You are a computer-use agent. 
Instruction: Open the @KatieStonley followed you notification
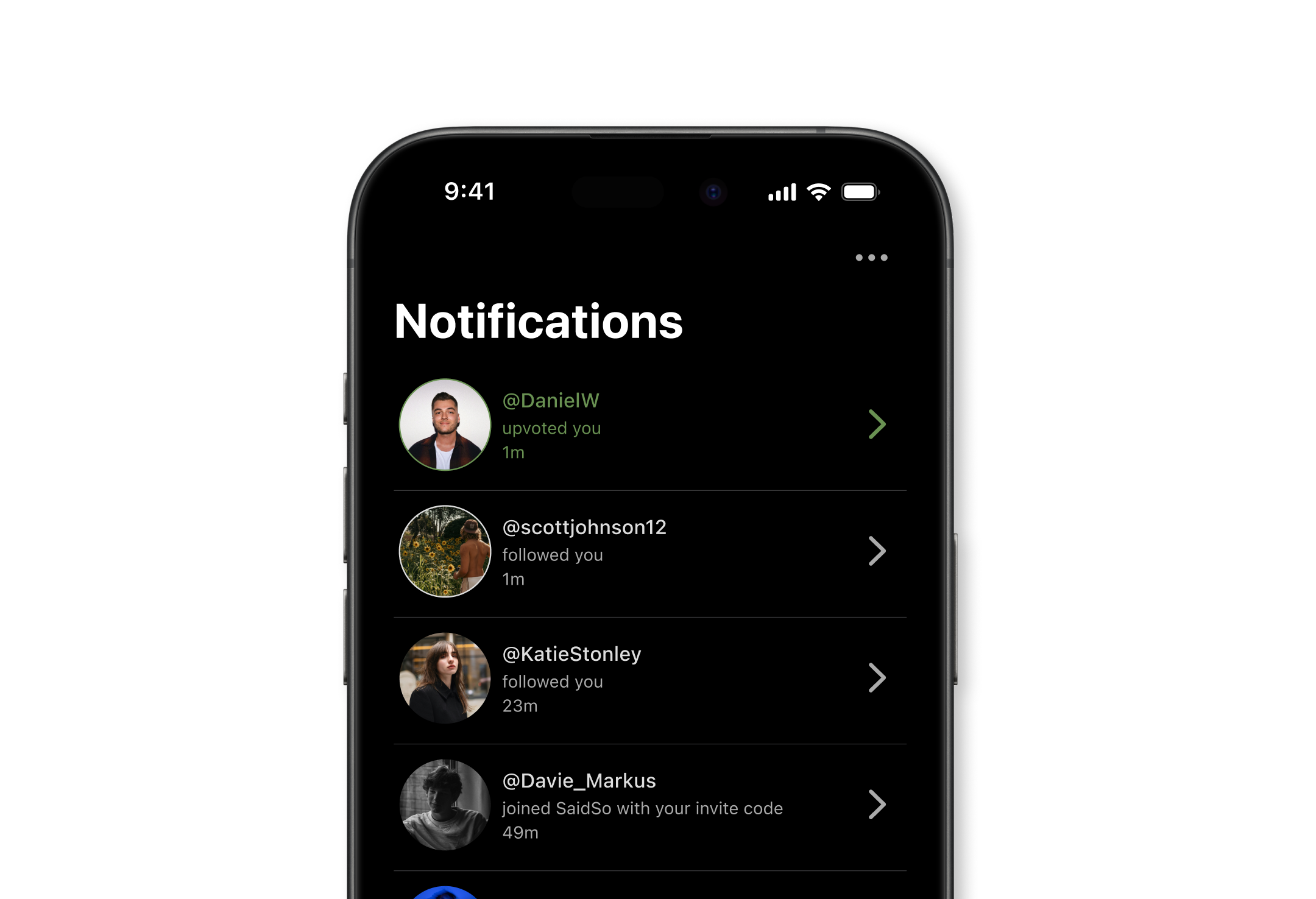(x=649, y=679)
